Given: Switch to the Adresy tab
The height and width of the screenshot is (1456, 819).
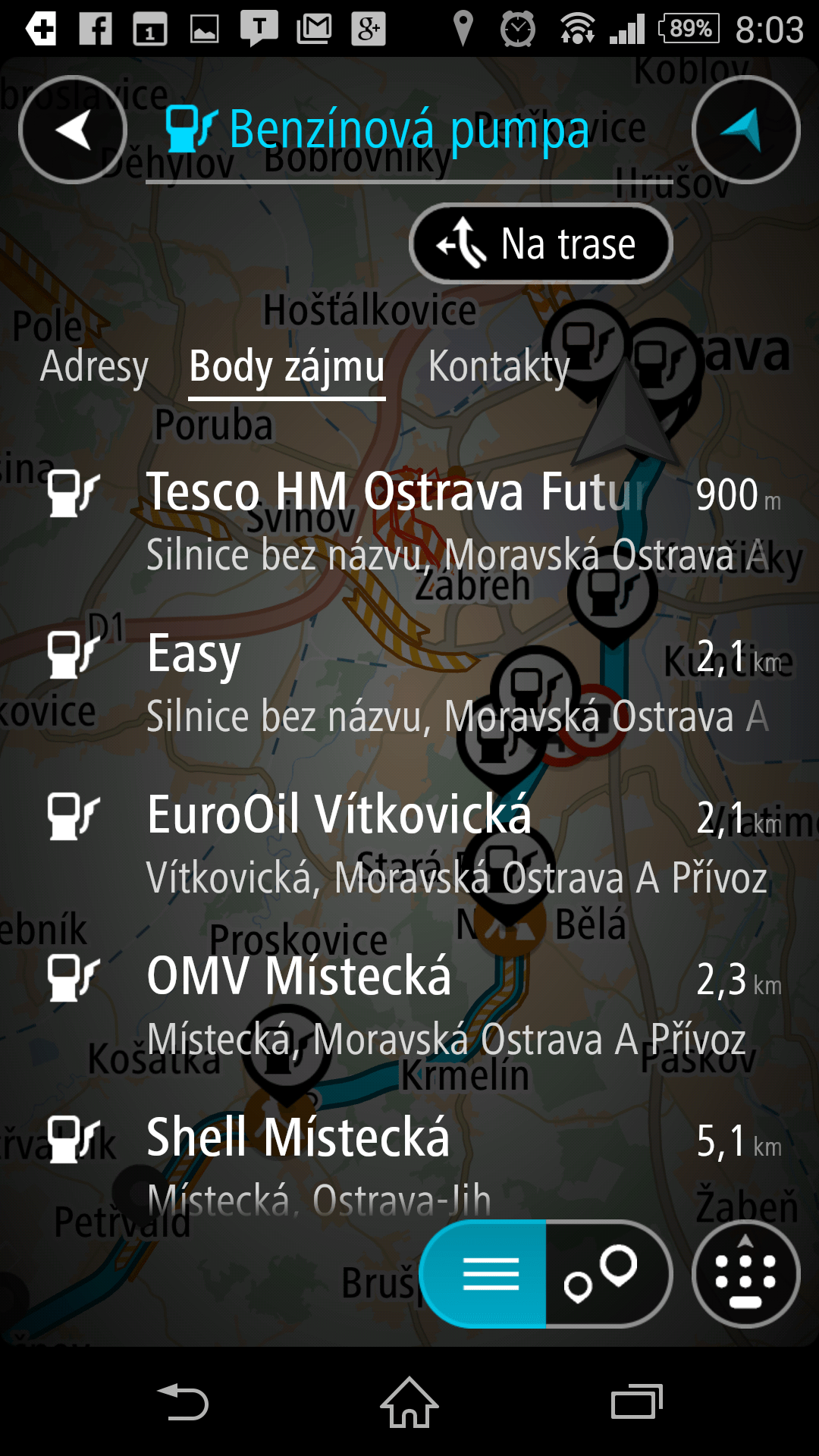Looking at the screenshot, I should (94, 366).
